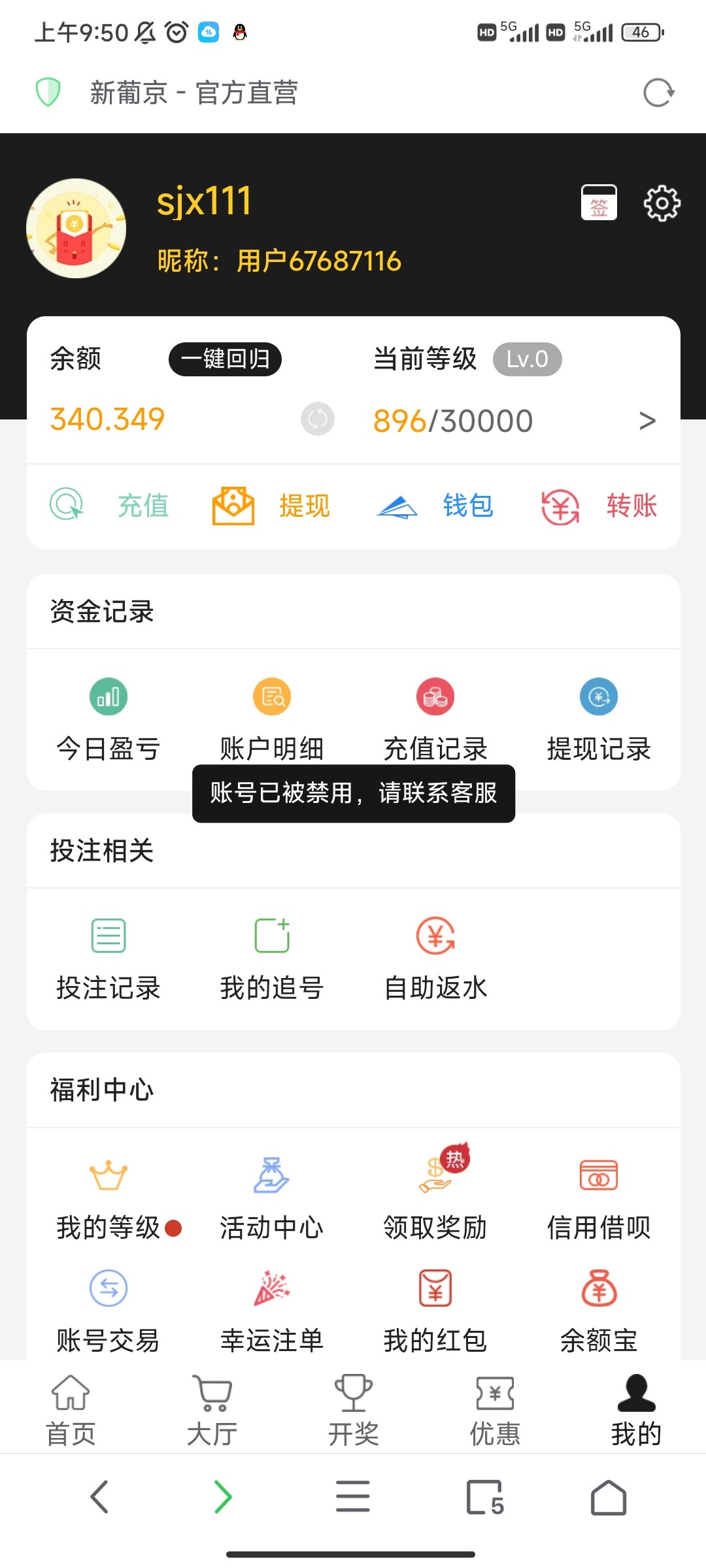
Task: Open the daily sign-in calendar icon
Action: [x=599, y=203]
